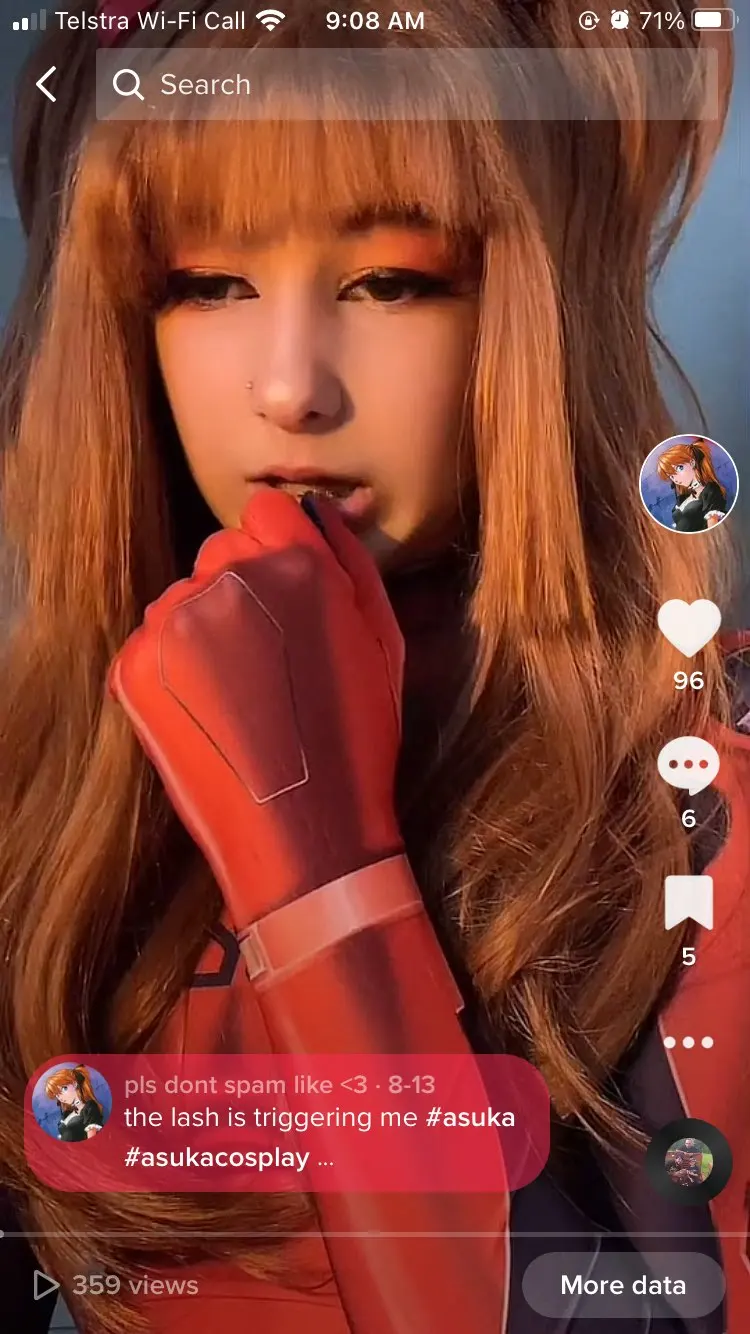Tap the More data button
Image resolution: width=750 pixels, height=1334 pixels.
[623, 1285]
